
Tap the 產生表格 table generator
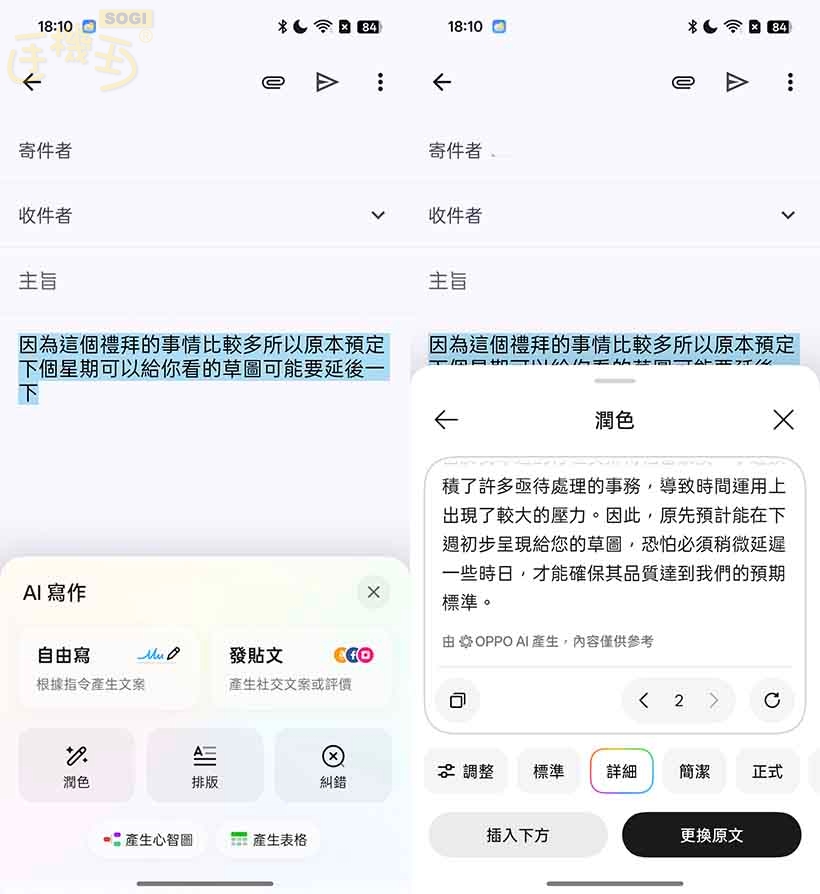(268, 841)
